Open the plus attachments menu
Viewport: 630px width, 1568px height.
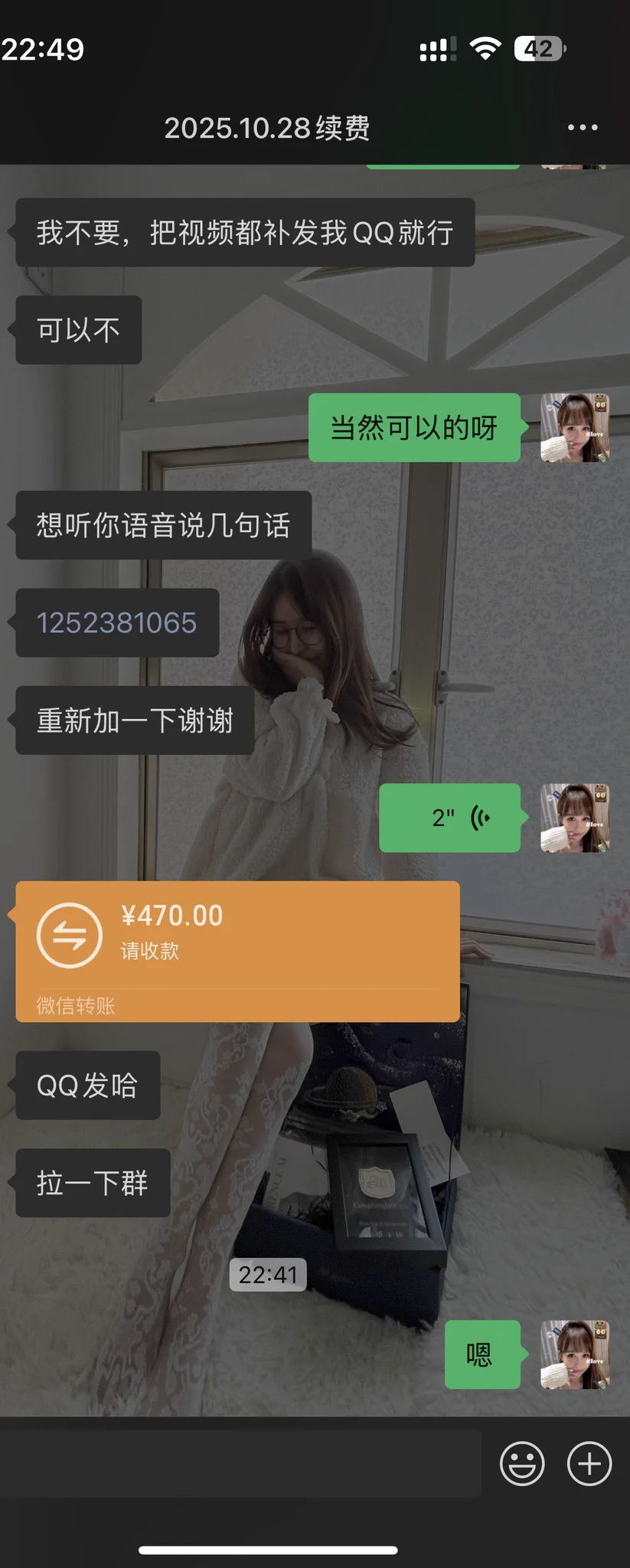click(589, 1463)
